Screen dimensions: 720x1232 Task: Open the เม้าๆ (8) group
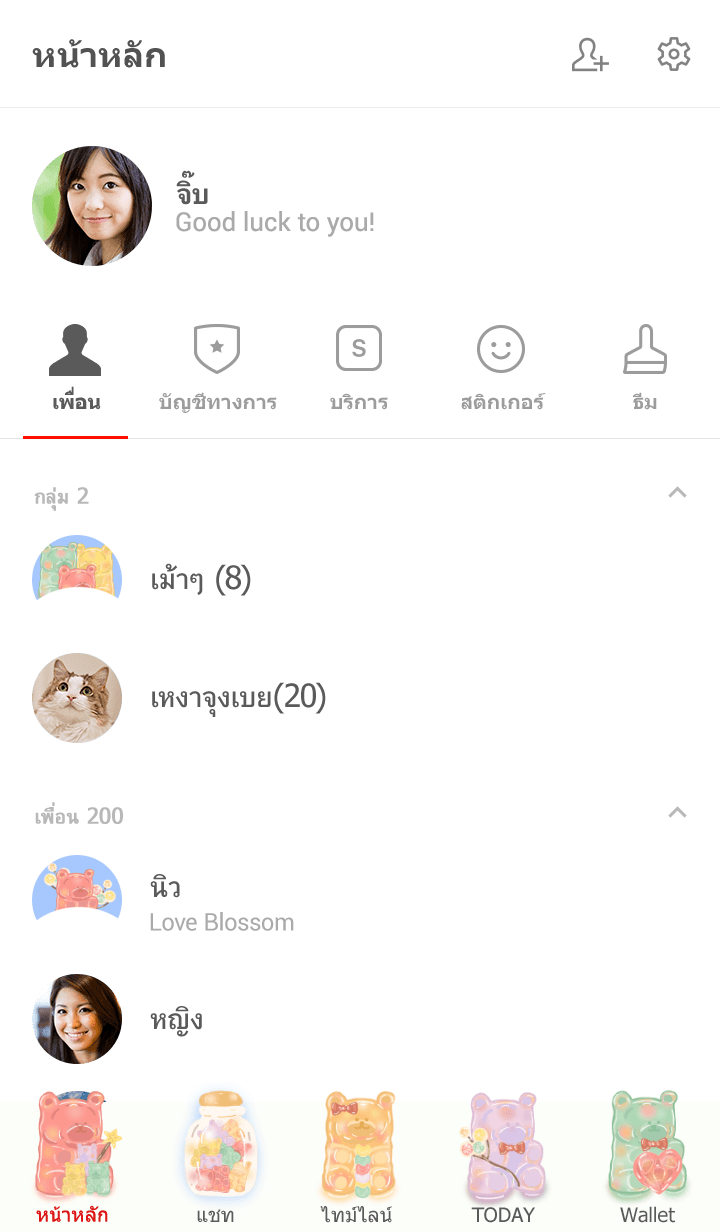click(200, 579)
